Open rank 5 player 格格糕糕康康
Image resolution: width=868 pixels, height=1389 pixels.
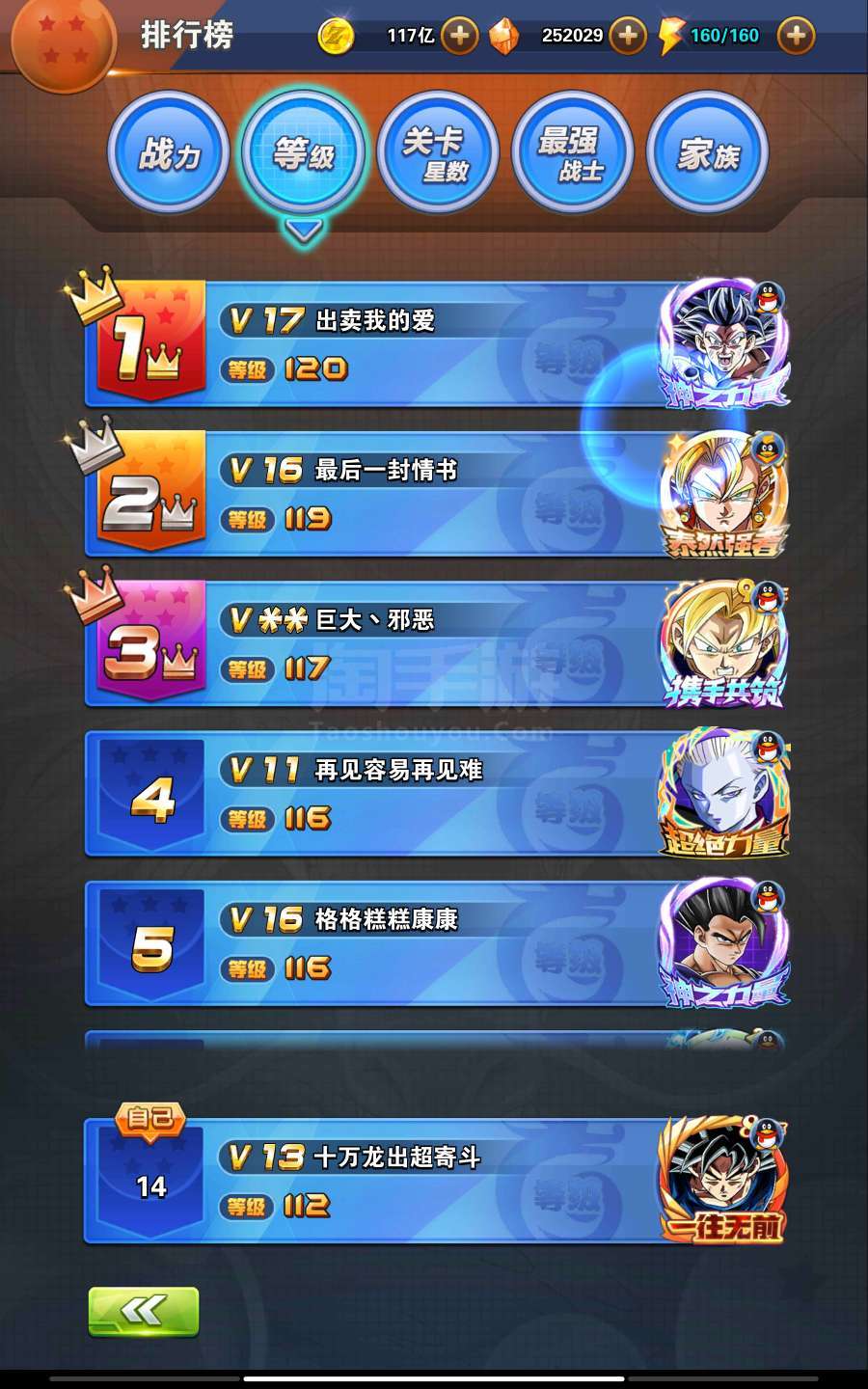point(436,942)
